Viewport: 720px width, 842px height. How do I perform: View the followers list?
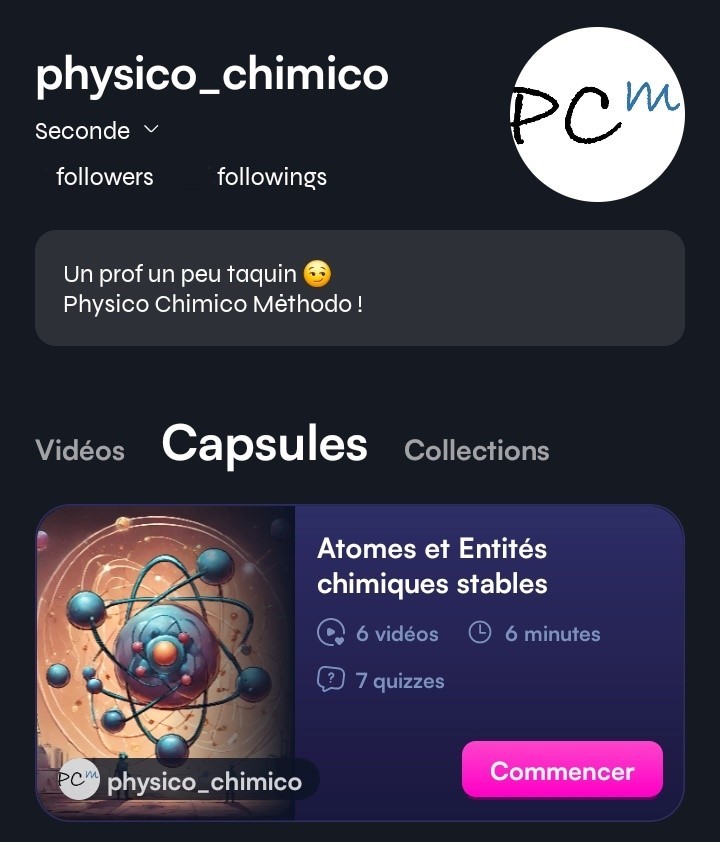point(105,177)
